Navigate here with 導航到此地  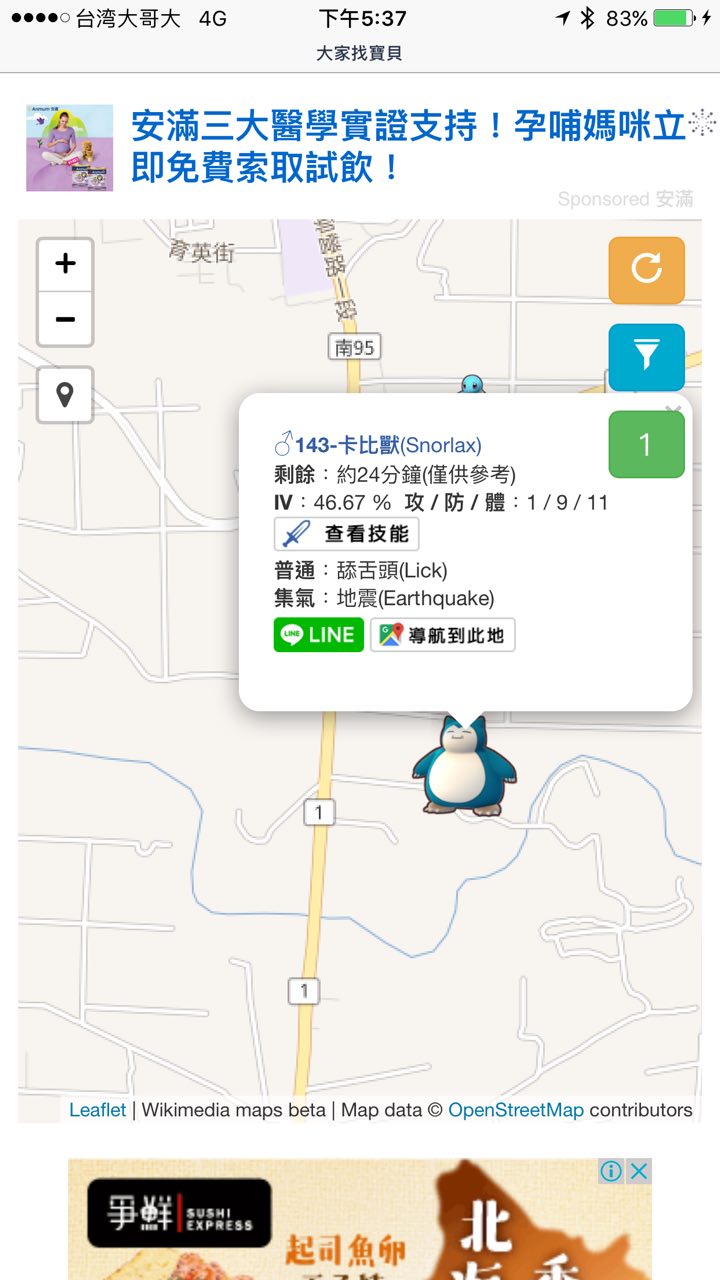point(443,635)
